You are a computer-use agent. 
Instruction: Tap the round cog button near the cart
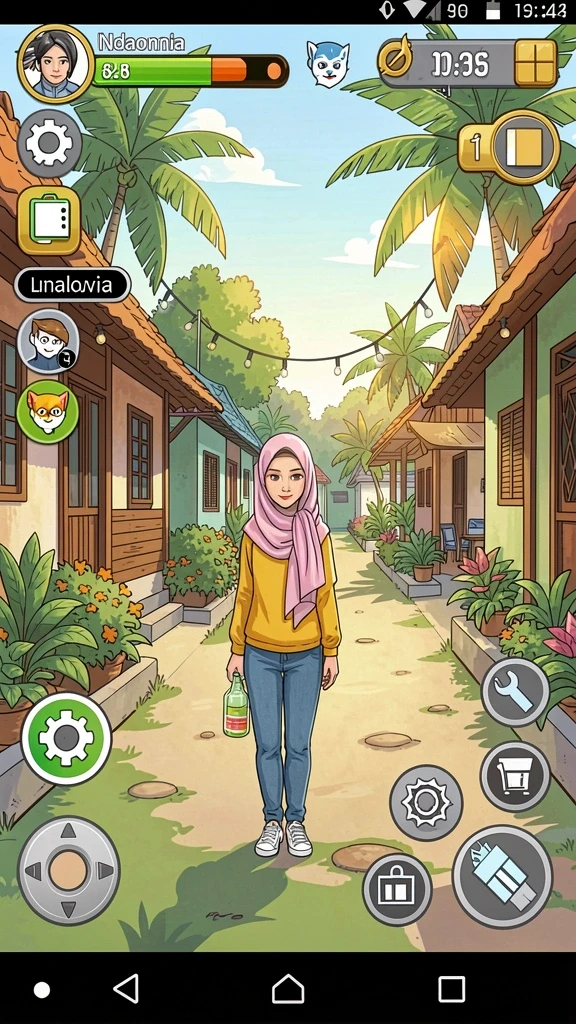click(426, 803)
